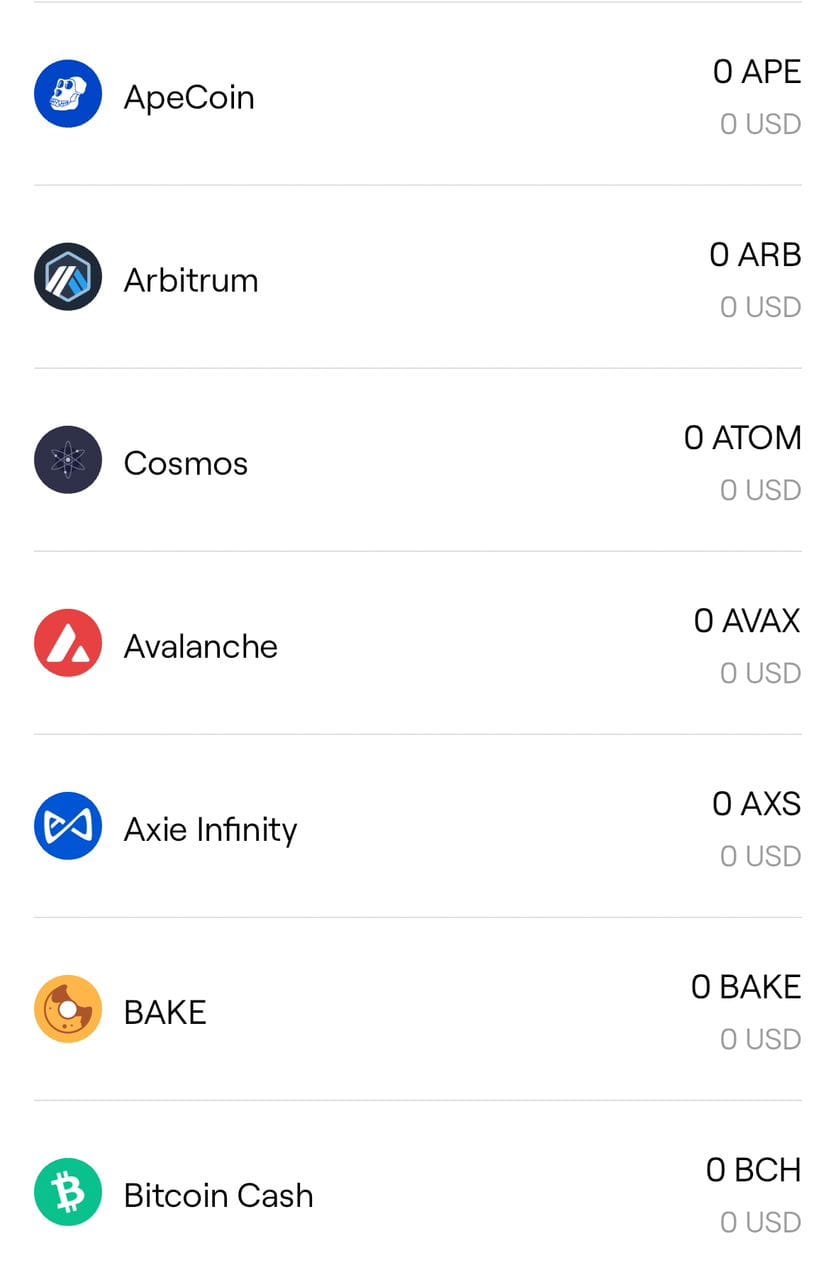Open the ApeCoin asset row
The image size is (836, 1280).
[x=417, y=95]
